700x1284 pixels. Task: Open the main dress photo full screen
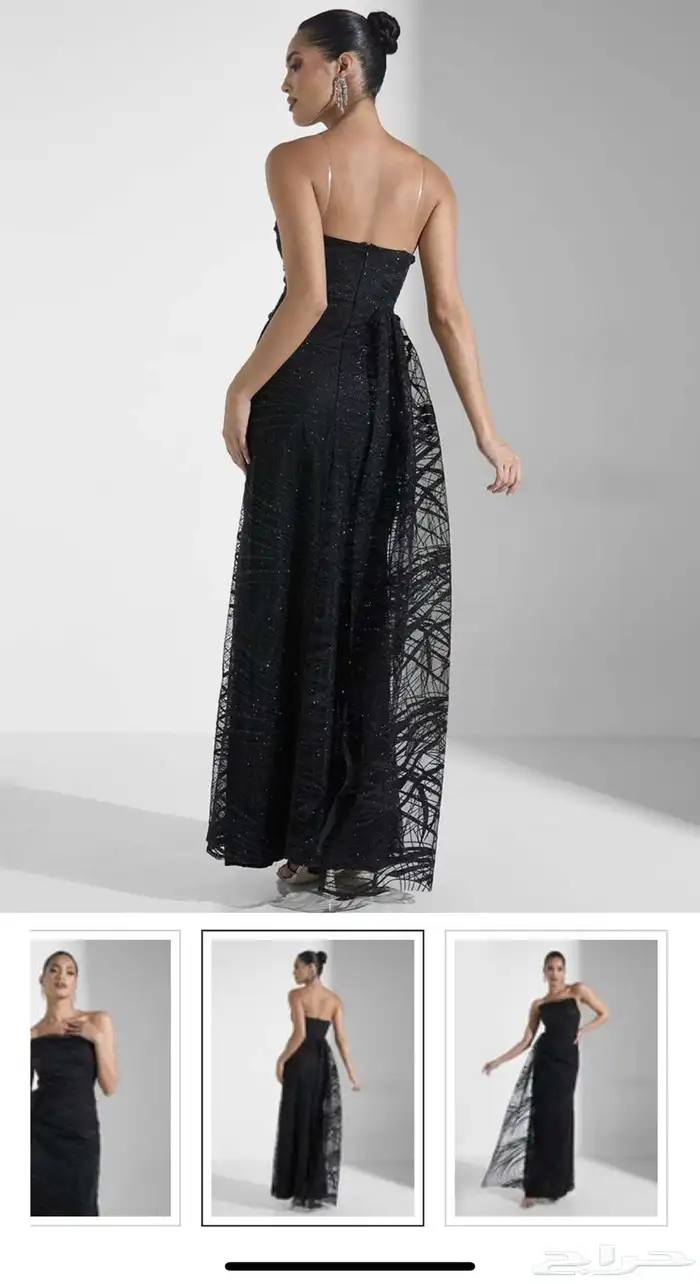point(350,455)
